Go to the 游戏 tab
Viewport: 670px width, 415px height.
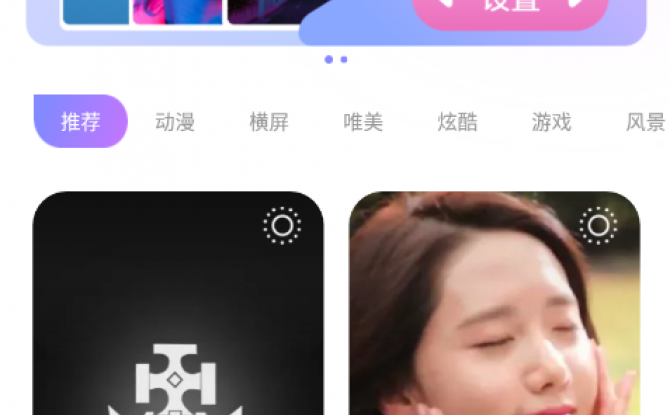pos(551,122)
